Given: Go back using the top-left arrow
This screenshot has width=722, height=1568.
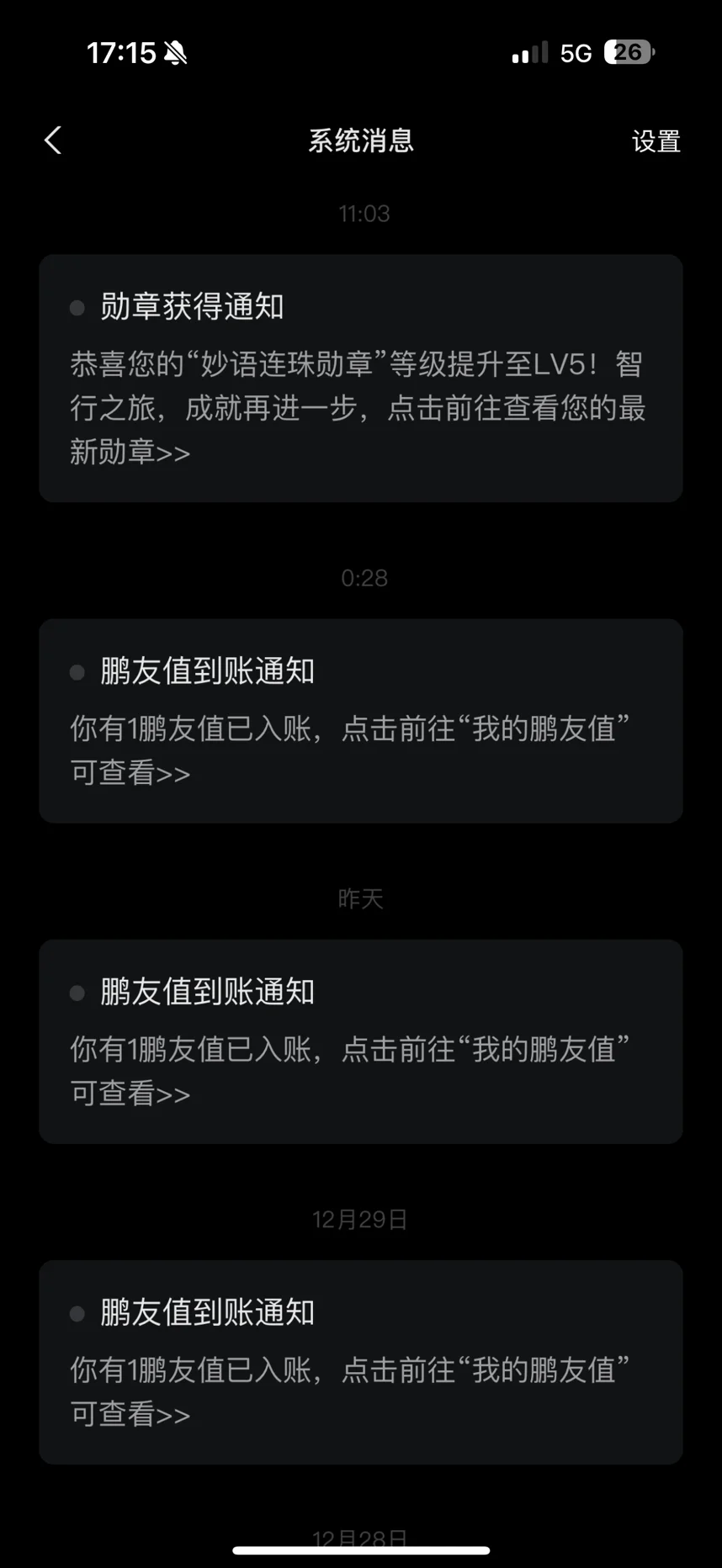Looking at the screenshot, I should (x=53, y=140).
